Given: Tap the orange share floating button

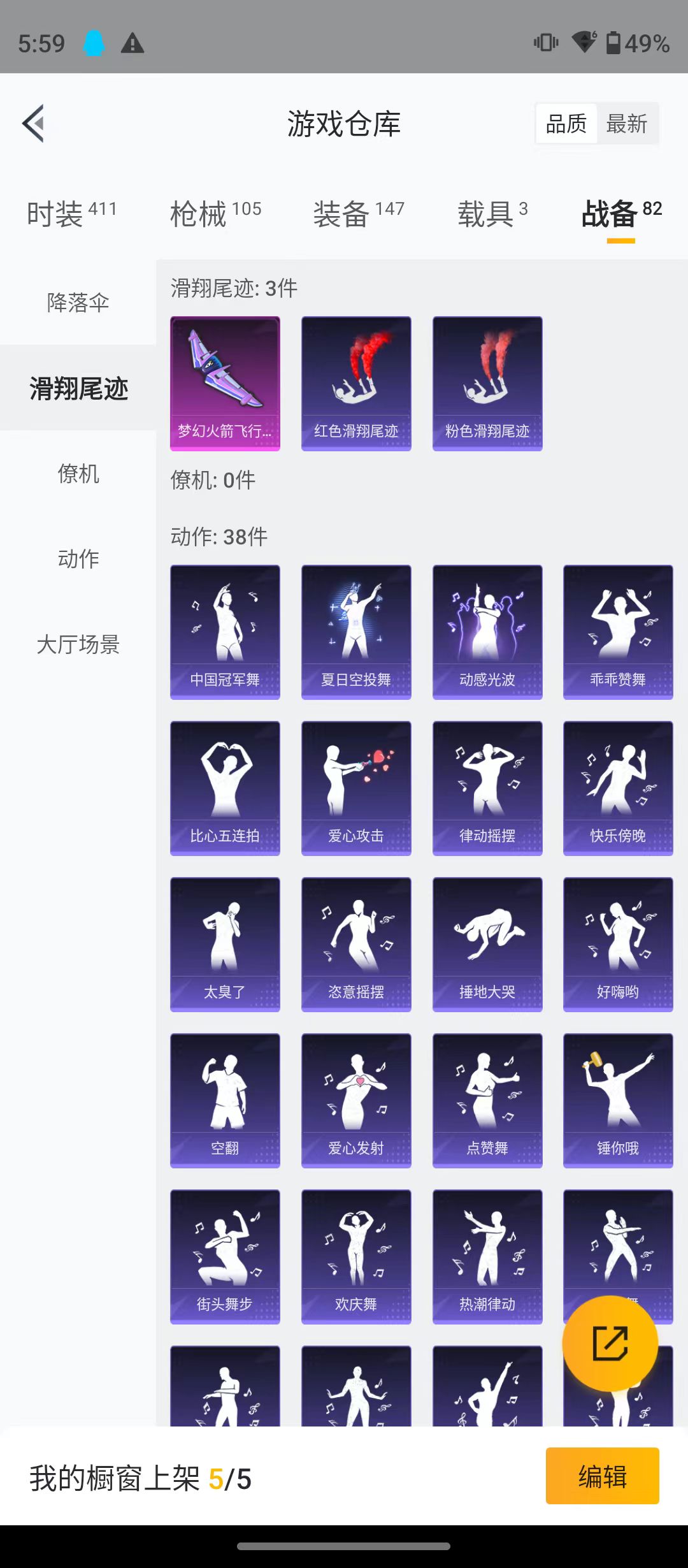Looking at the screenshot, I should click(x=610, y=1344).
